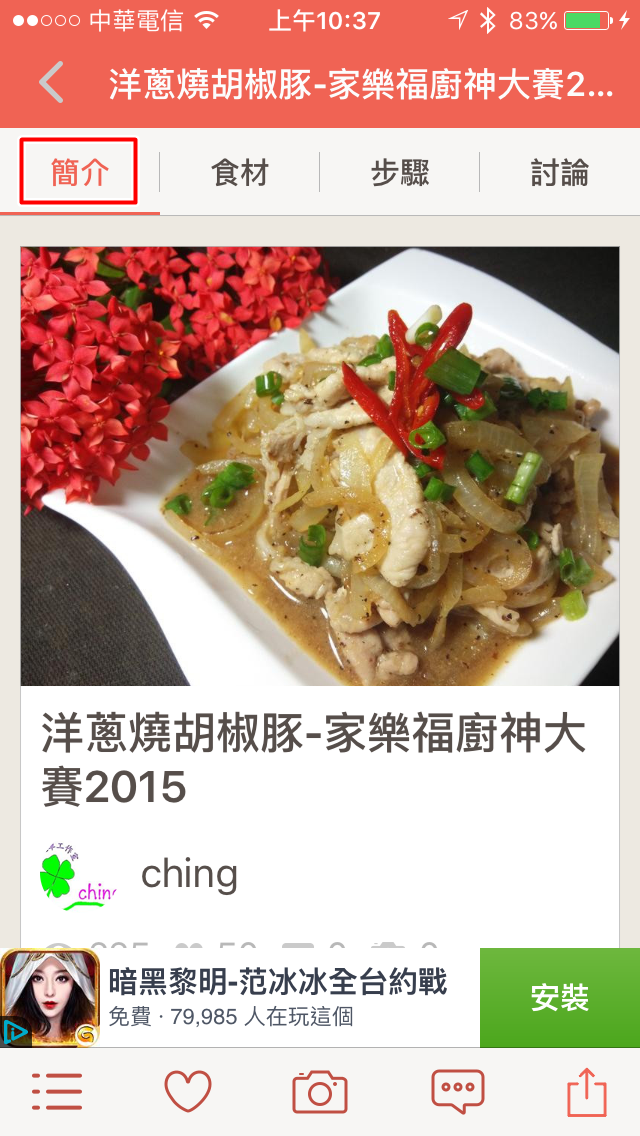Open the comment bubble icon
Screen dimensions: 640x1136
[x=458, y=1092]
